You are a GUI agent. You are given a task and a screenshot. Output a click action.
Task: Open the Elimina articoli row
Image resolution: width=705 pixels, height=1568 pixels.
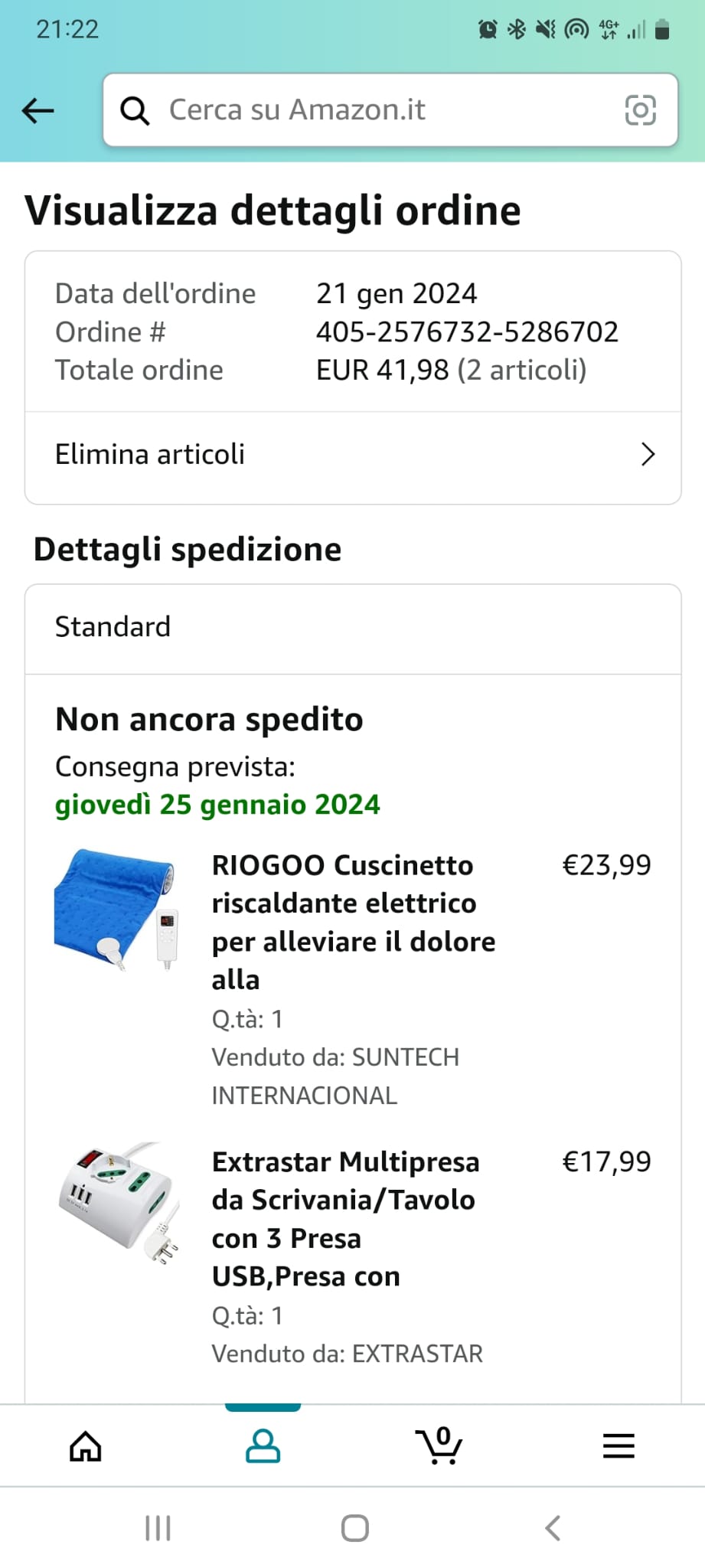point(353,455)
